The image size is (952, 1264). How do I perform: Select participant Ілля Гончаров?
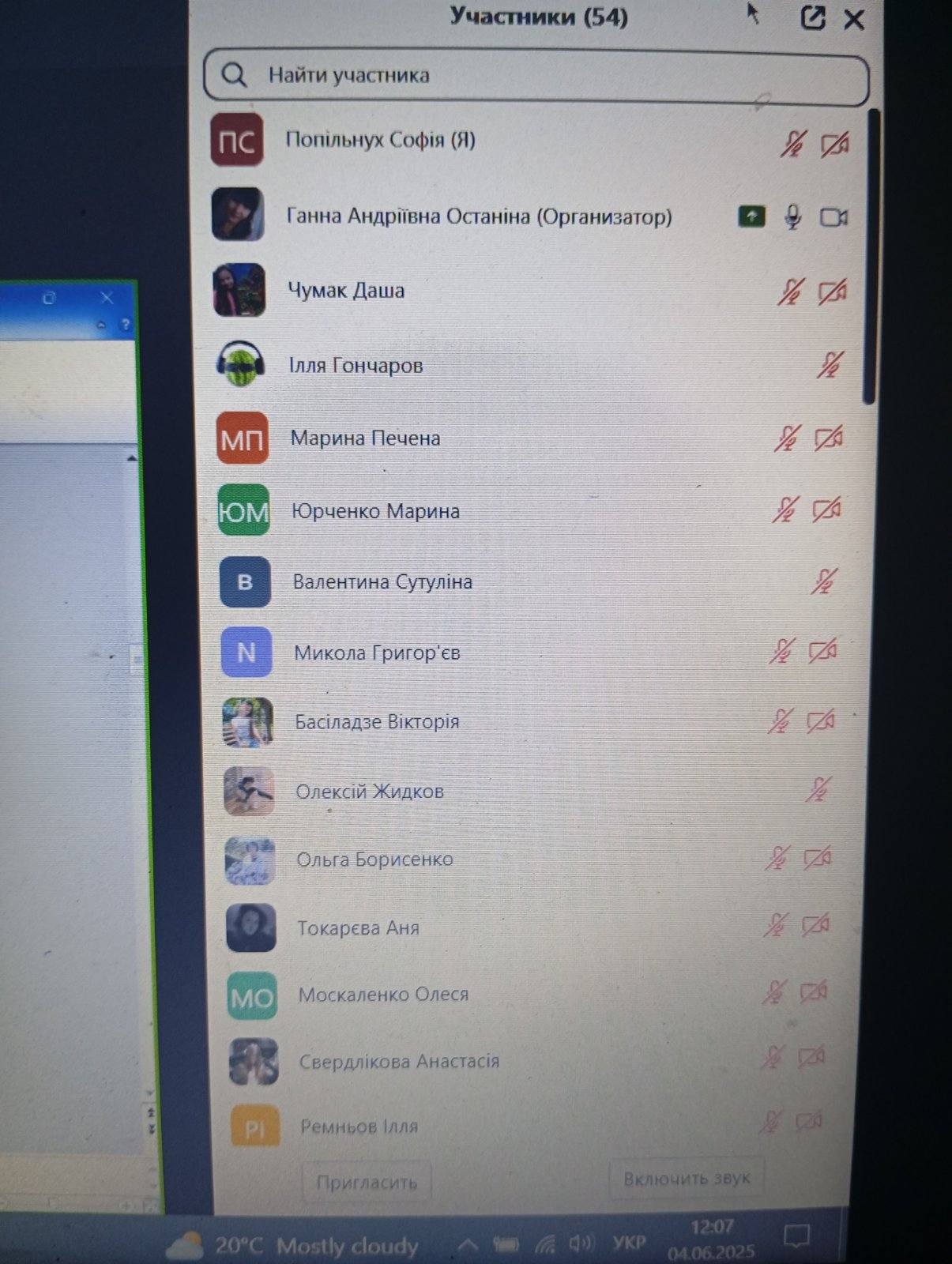[356, 366]
